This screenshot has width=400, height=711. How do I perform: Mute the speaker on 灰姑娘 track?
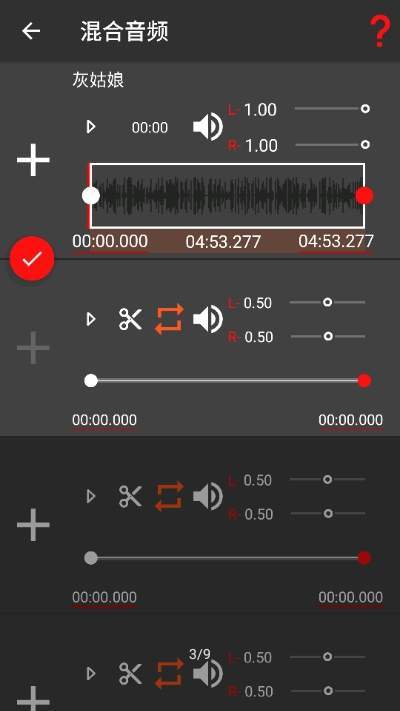[208, 127]
